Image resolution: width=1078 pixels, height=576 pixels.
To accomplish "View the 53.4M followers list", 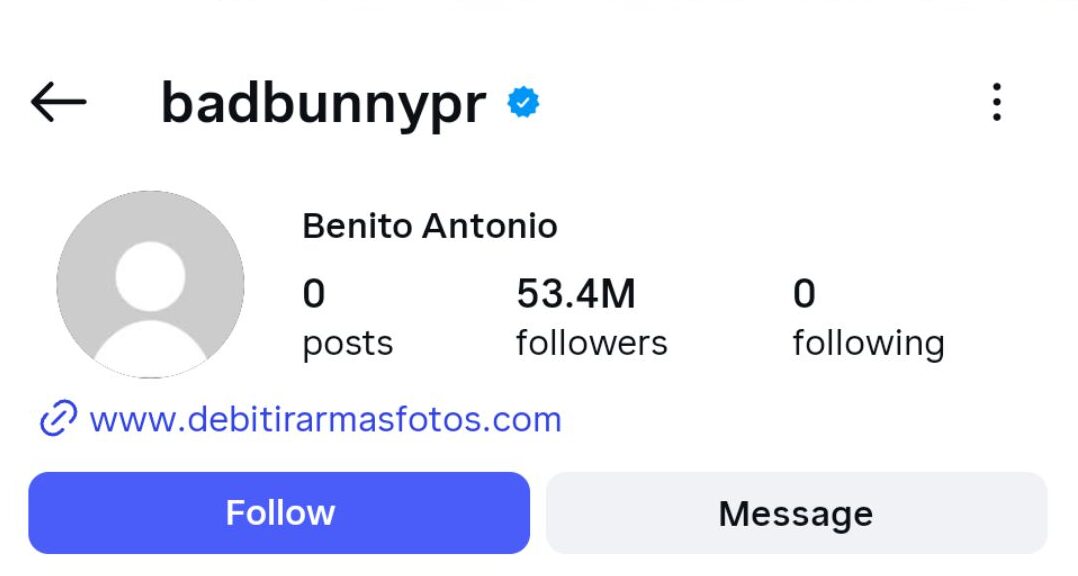I will (x=590, y=318).
